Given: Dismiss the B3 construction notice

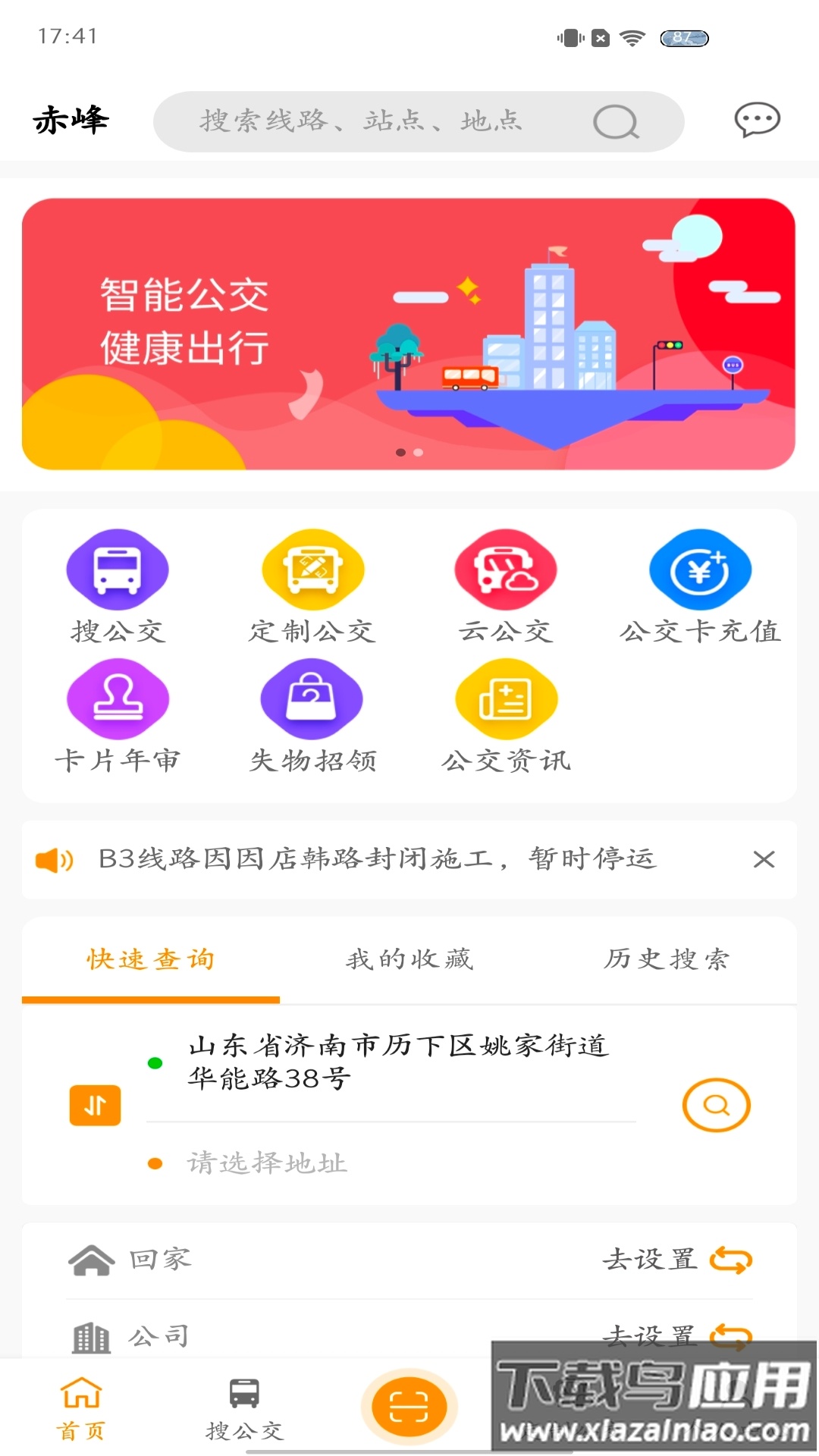Looking at the screenshot, I should click(x=765, y=859).
